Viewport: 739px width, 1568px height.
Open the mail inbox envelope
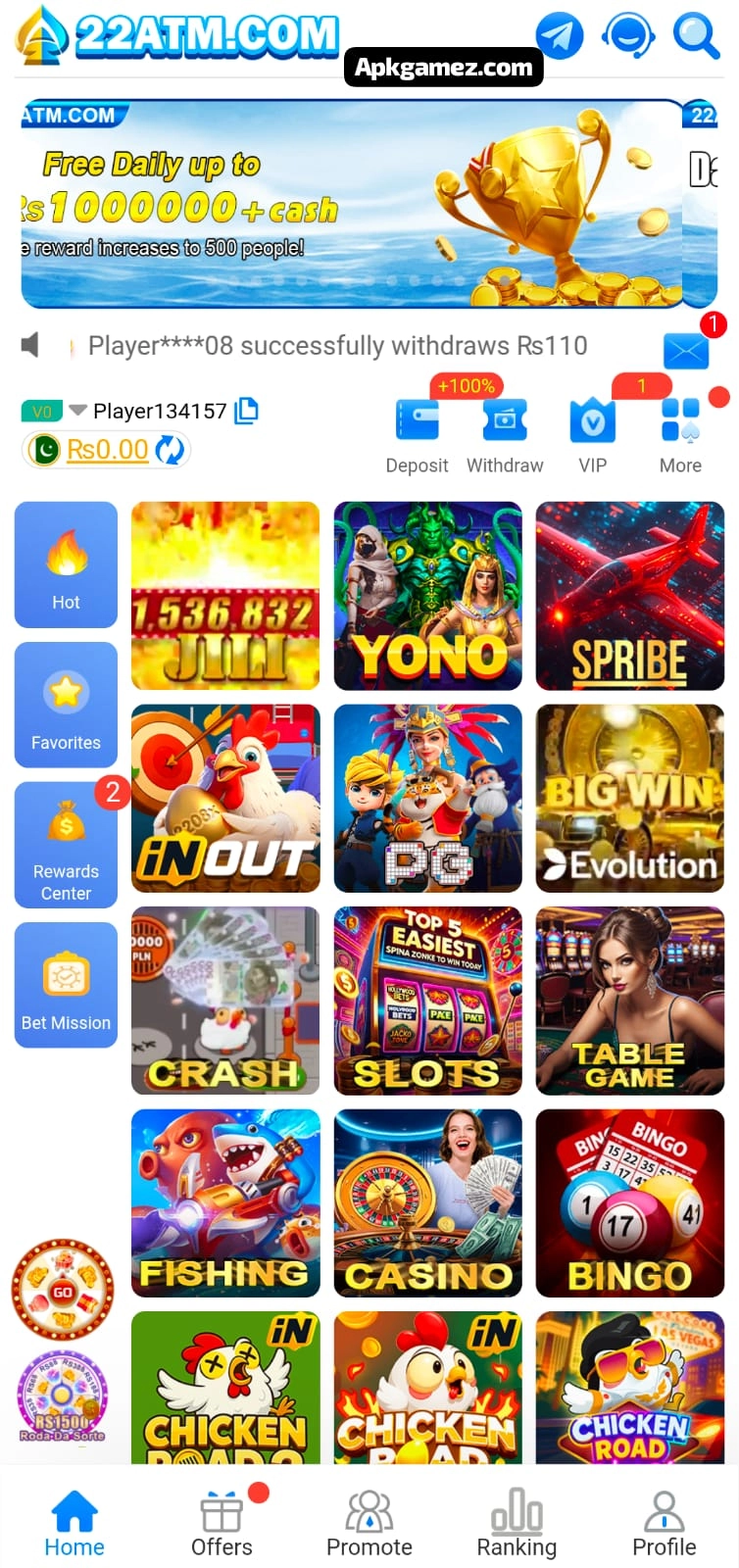pyautogui.click(x=685, y=350)
